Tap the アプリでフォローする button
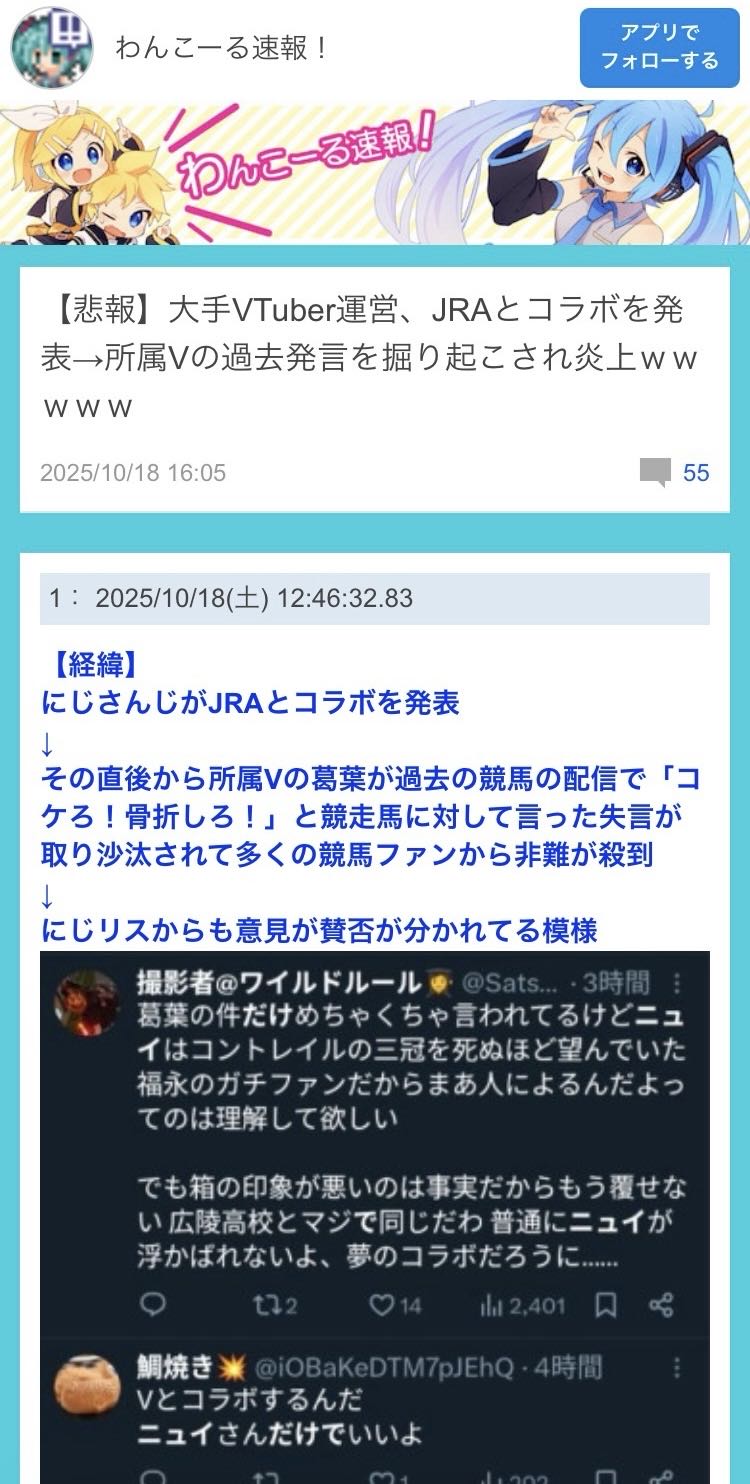Image resolution: width=750 pixels, height=1484 pixels. (x=659, y=48)
